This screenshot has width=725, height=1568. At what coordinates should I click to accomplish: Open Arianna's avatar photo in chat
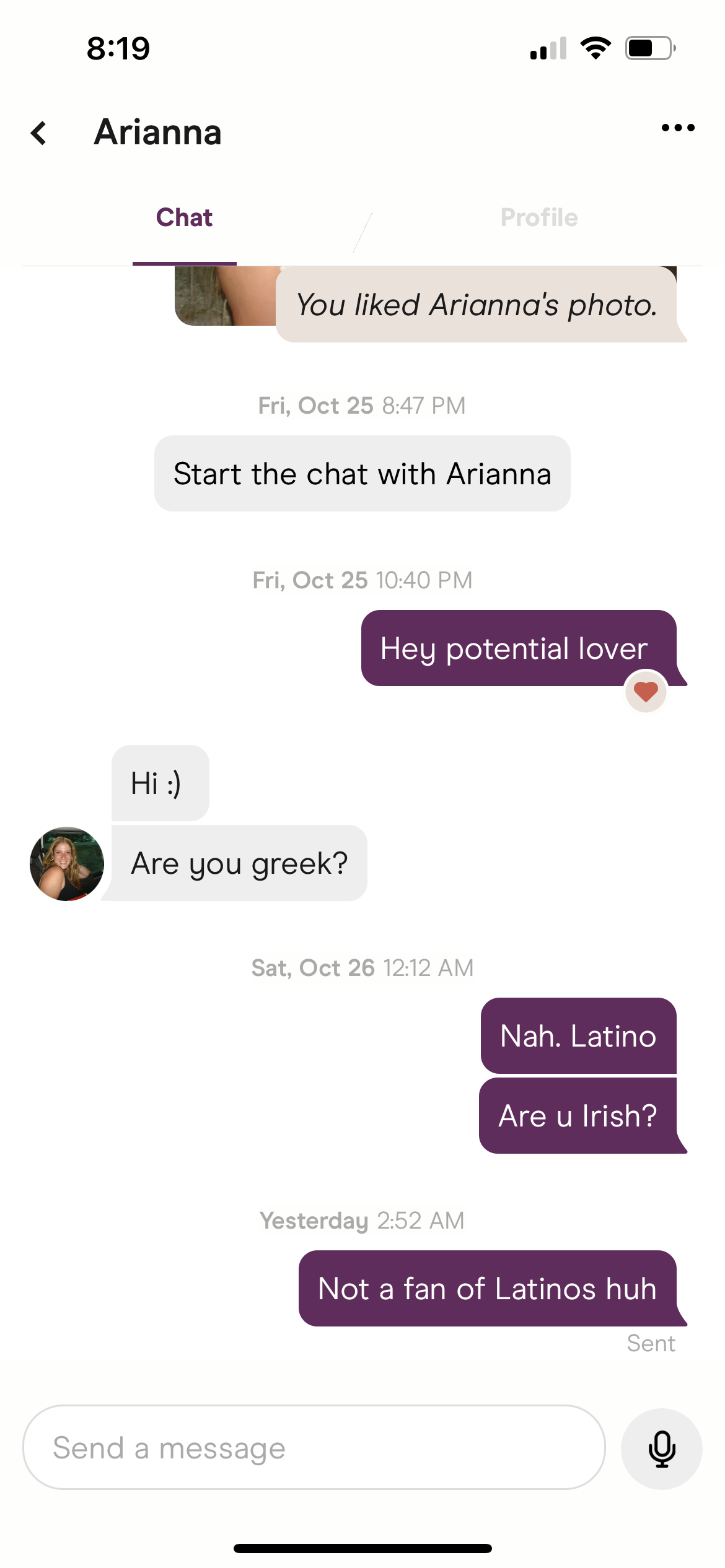(x=67, y=864)
